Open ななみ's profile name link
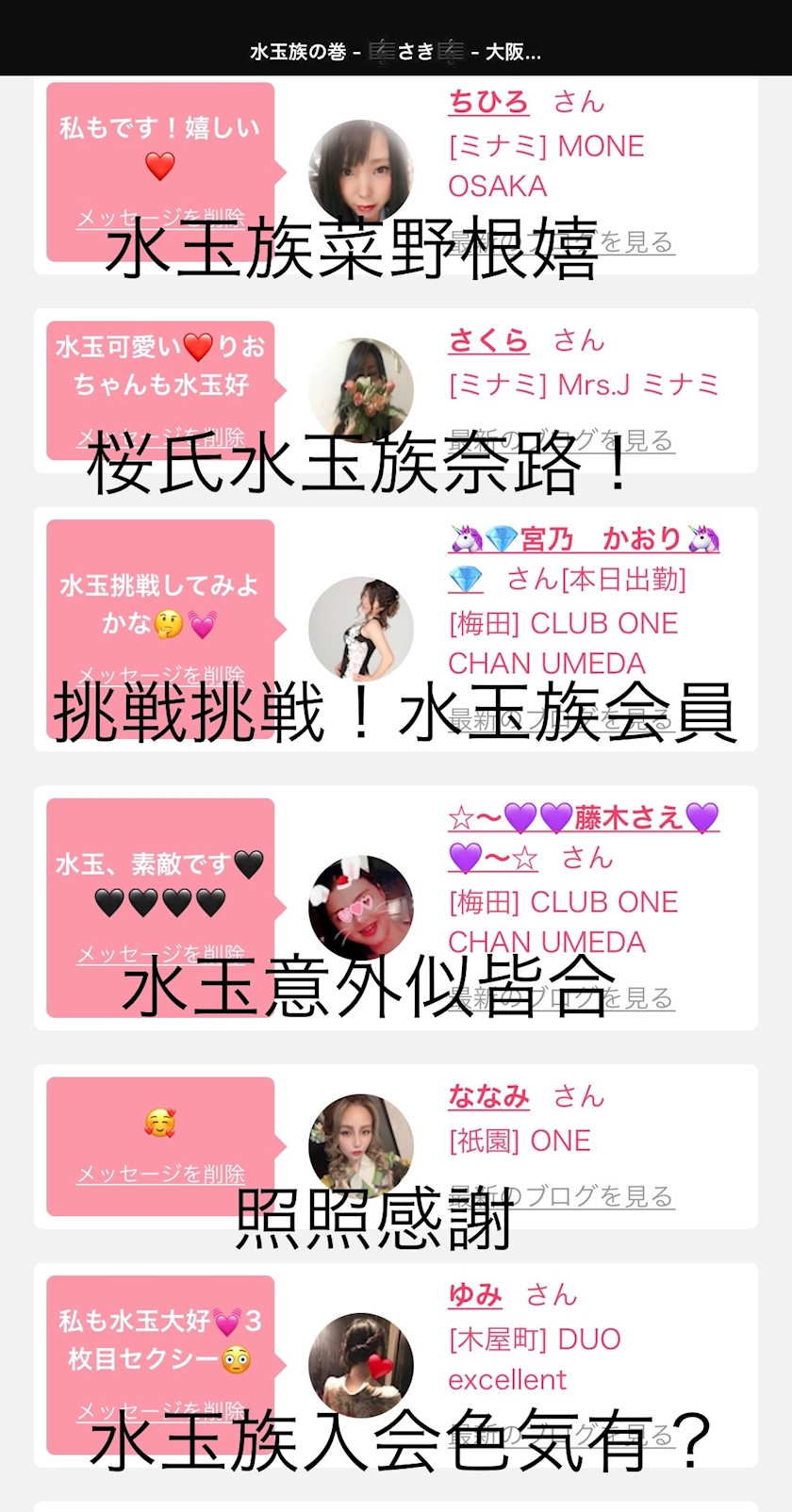This screenshot has width=792, height=1512. click(487, 1096)
